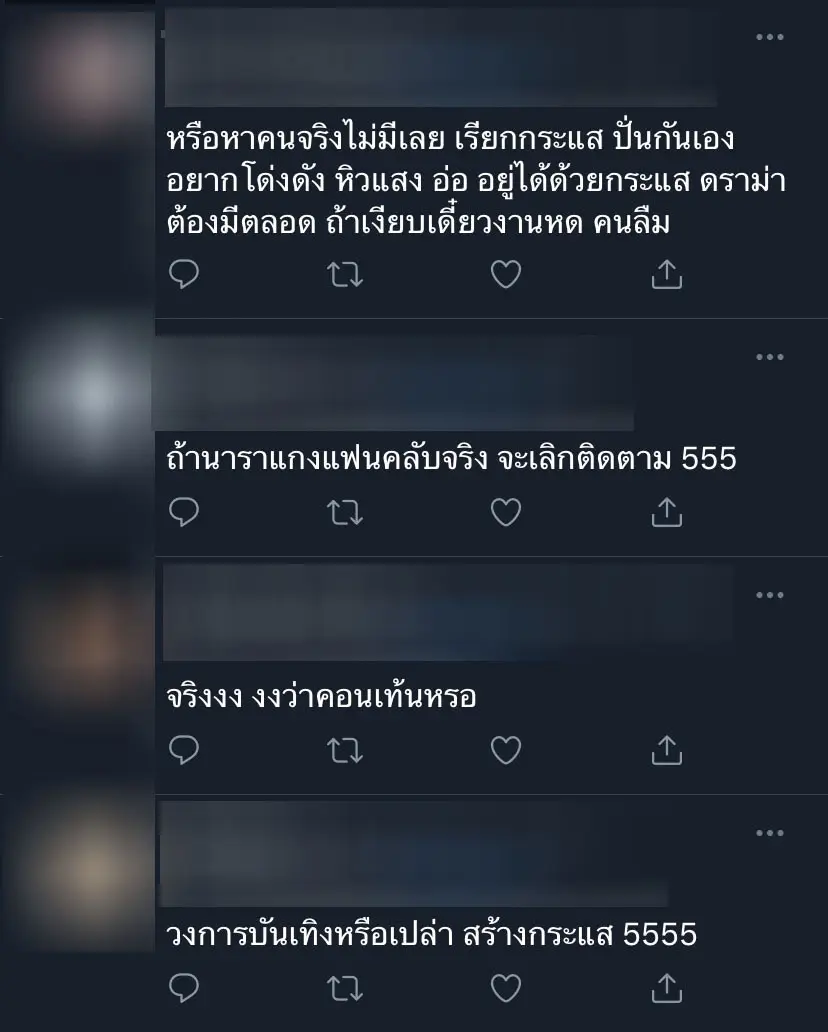Like the 'ถ้านาราแกงแฟนคลับจริง' tweet
Image resolution: width=828 pixels, height=1032 pixels.
[x=506, y=513]
